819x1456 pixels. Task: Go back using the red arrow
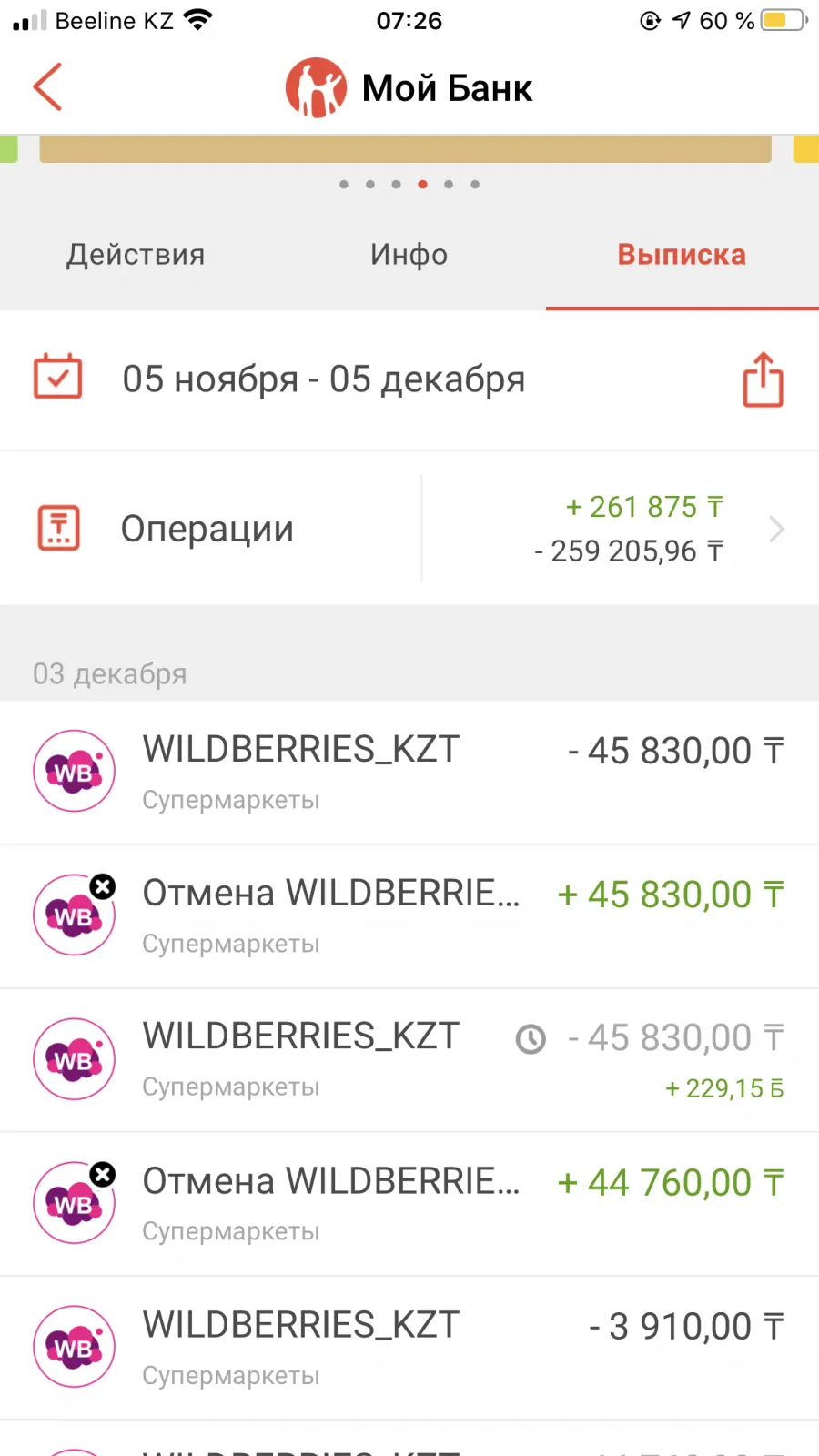coord(47,87)
